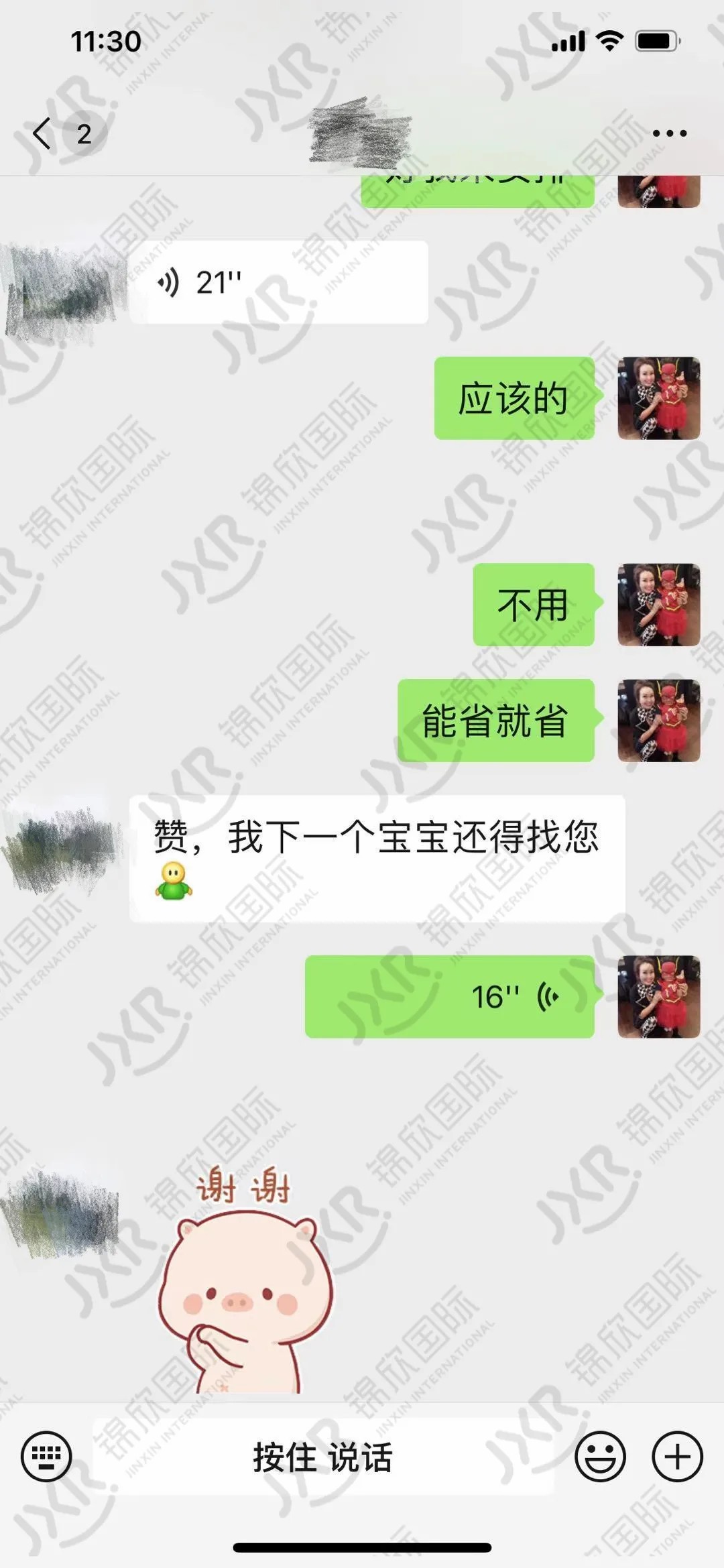Open the chat details overflow menu
This screenshot has width=724, height=1568.
[669, 133]
